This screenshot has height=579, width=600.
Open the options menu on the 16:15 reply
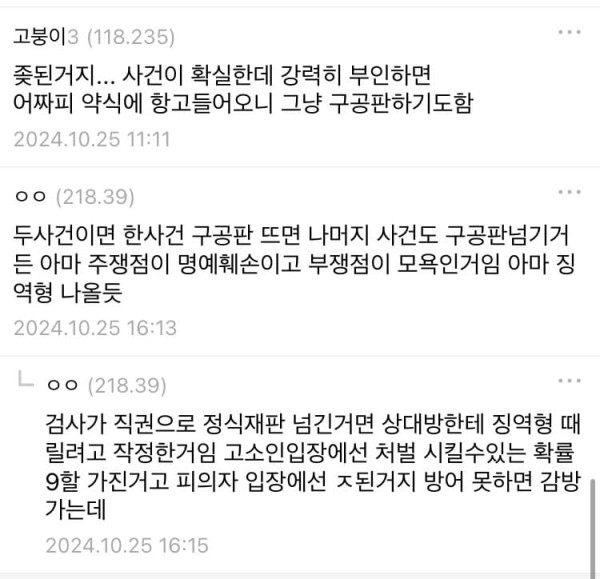click(571, 382)
